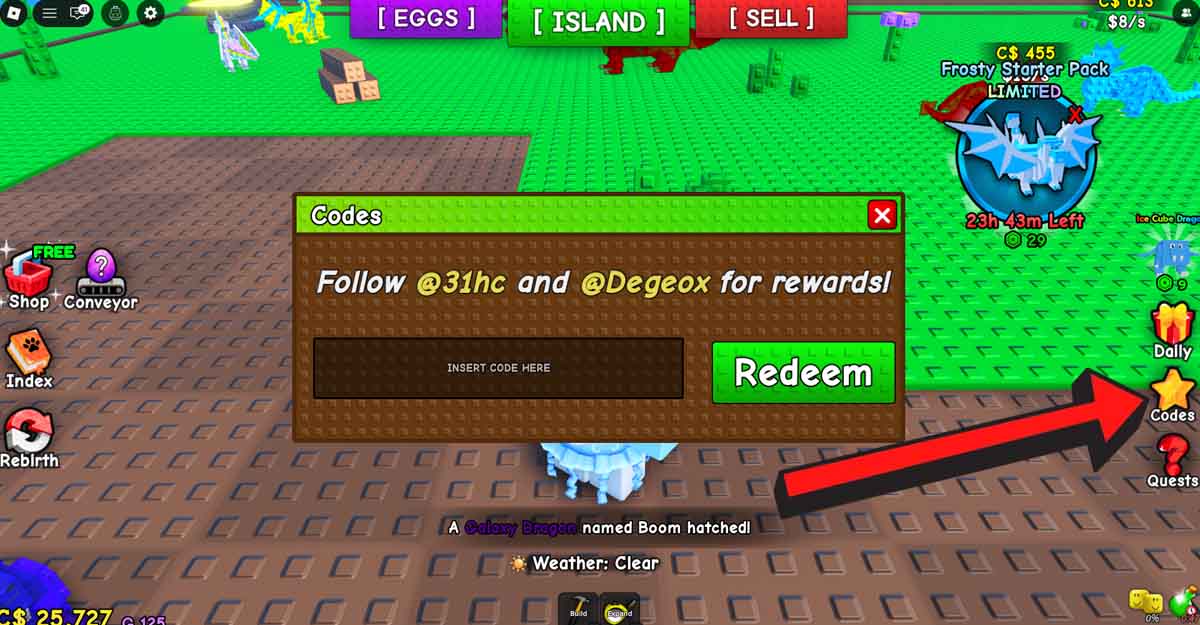Screen dimensions: 1200x625
Task: View the Frosty Starter Pack offer
Action: click(x=1025, y=150)
